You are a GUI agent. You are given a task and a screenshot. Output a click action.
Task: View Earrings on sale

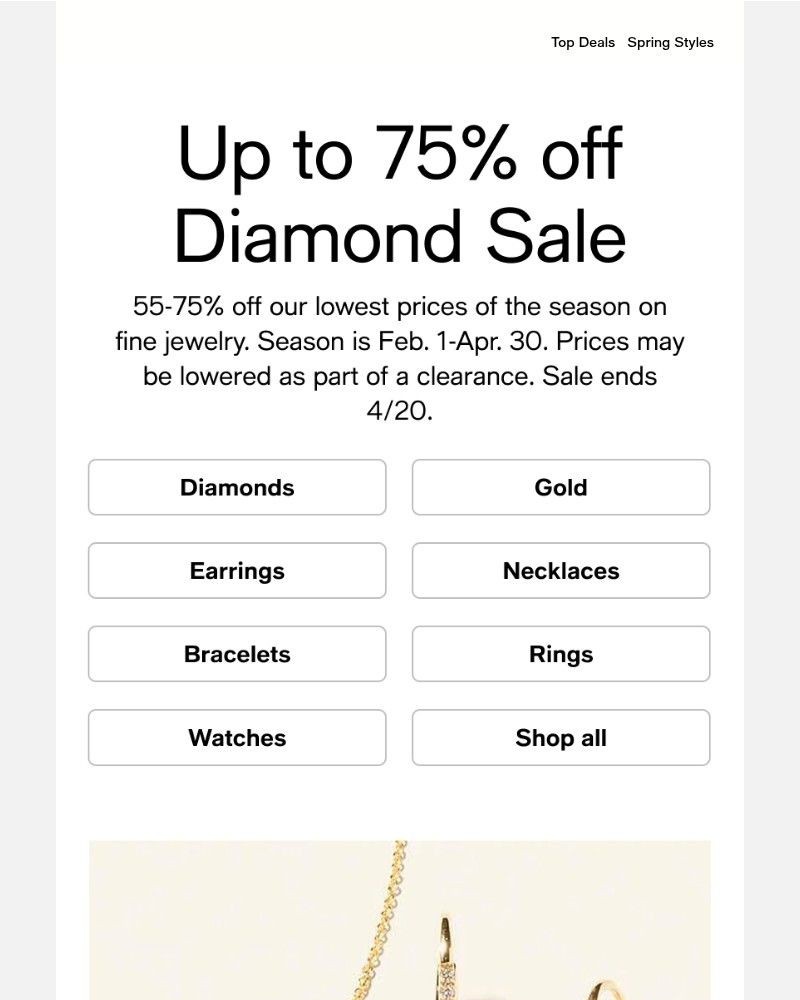[x=236, y=570]
